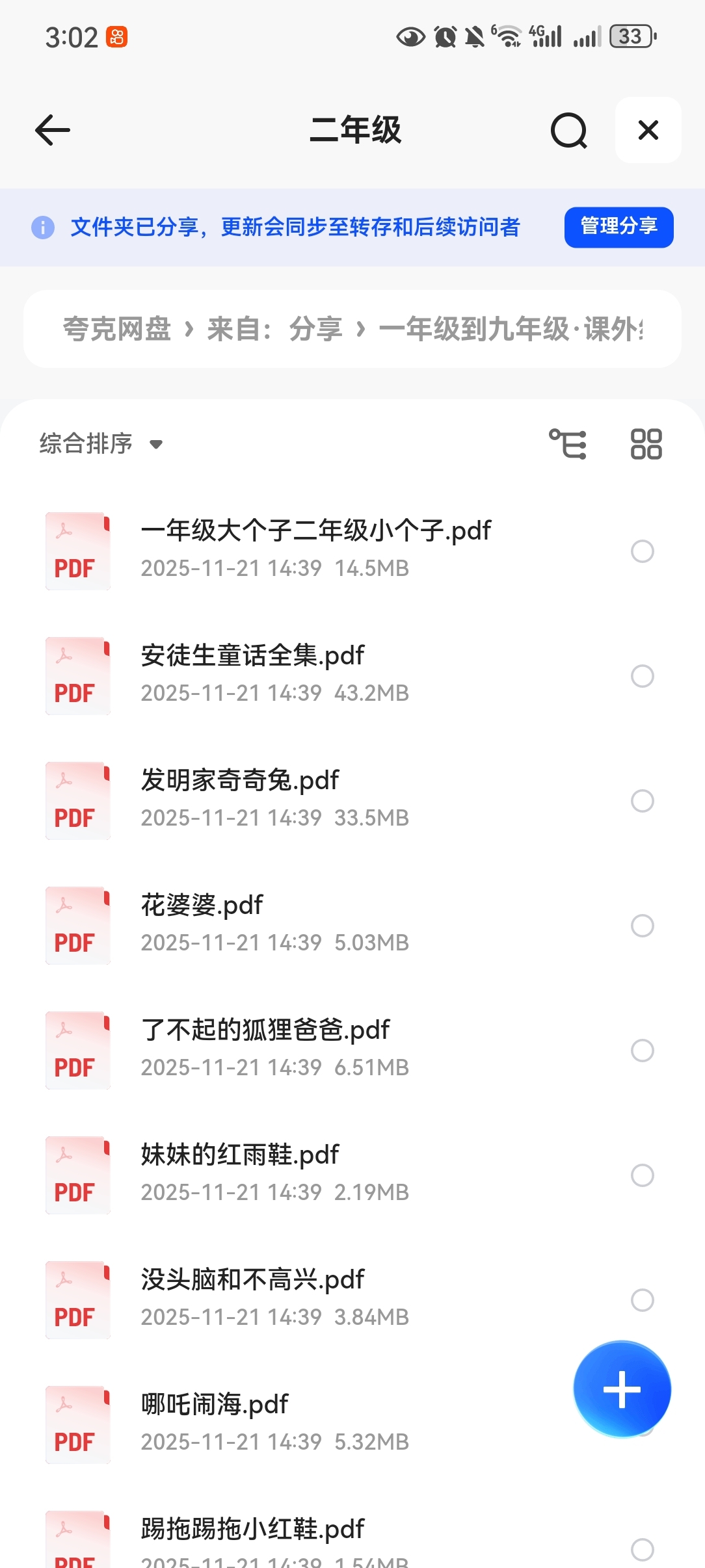Tap the 管理分享 button
Image resolution: width=705 pixels, height=1568 pixels.
(619, 227)
